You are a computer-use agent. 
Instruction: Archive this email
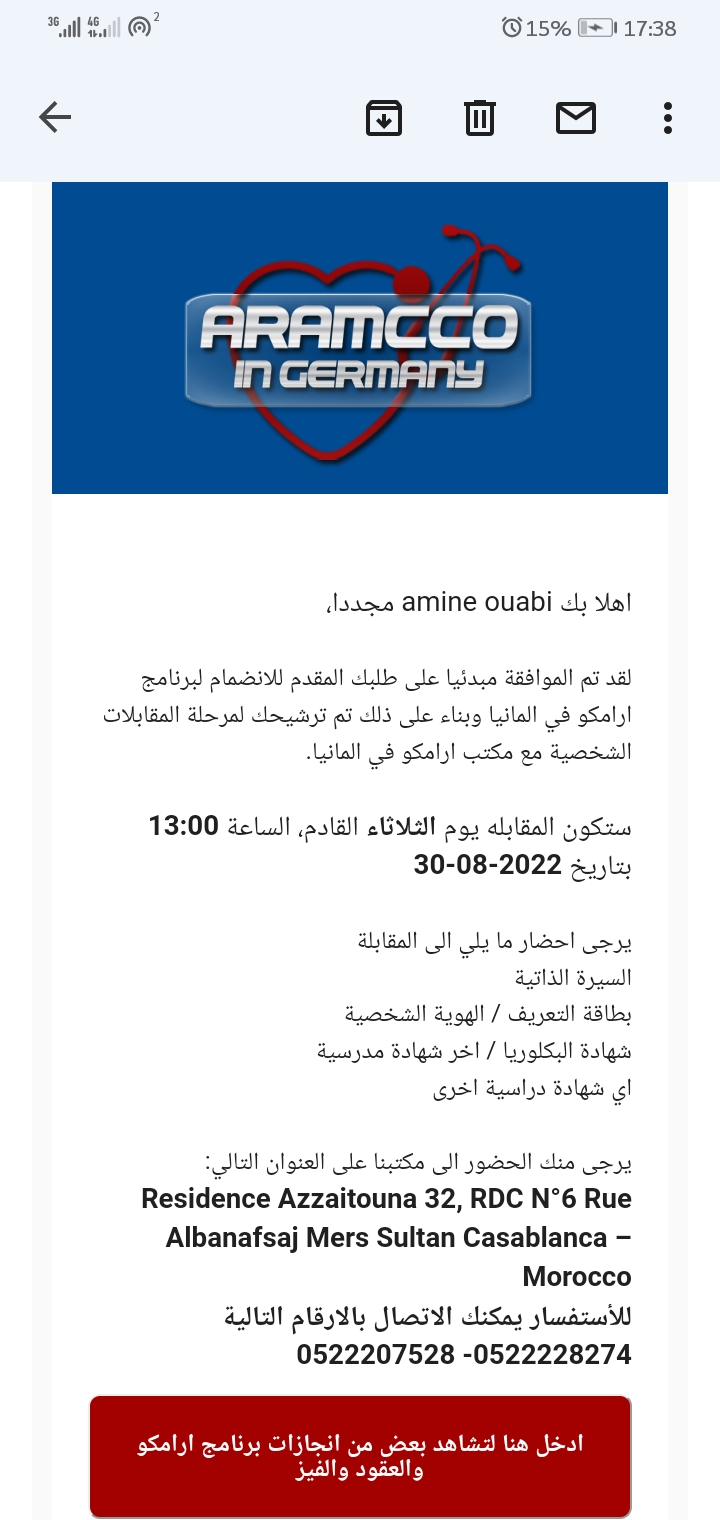coord(384,118)
